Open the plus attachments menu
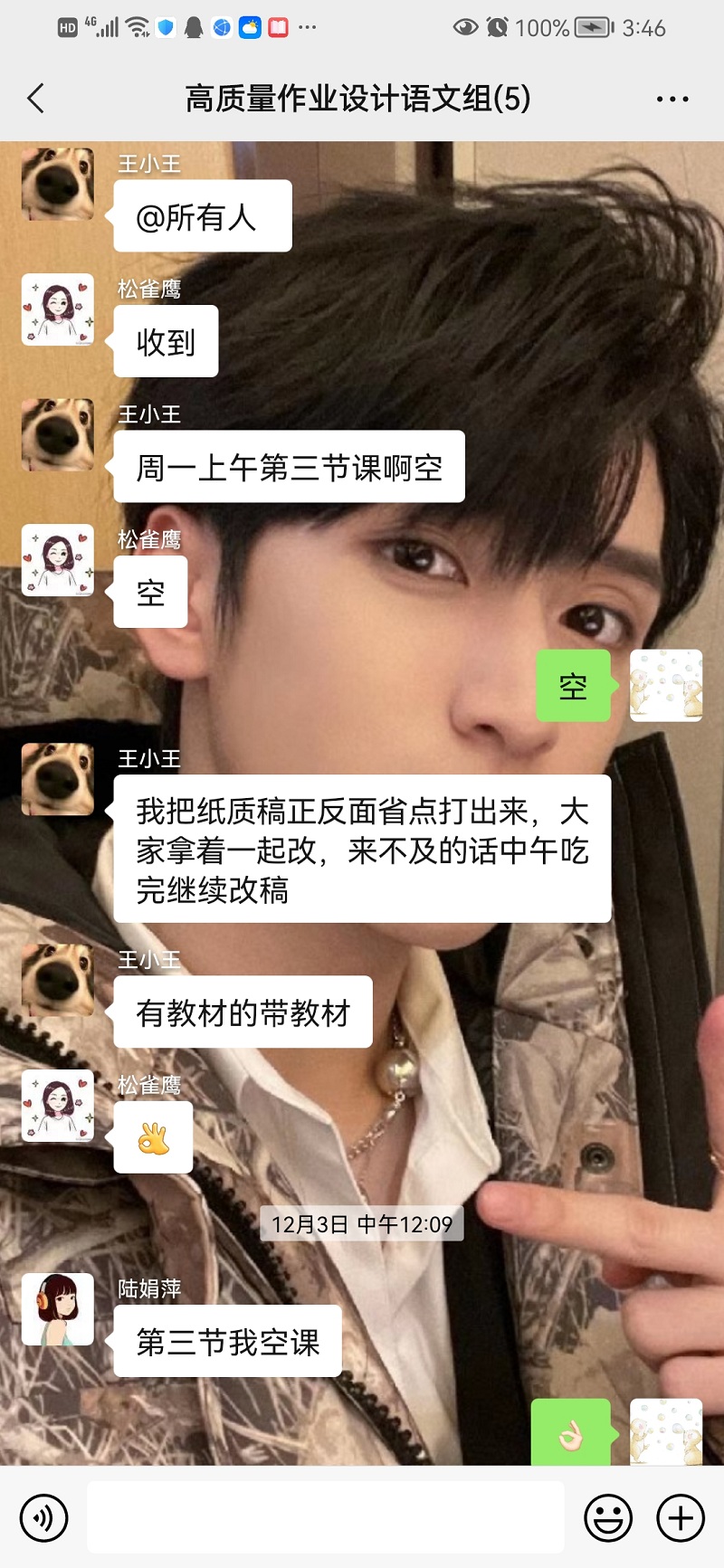The height and width of the screenshot is (1568, 724). click(x=681, y=1517)
